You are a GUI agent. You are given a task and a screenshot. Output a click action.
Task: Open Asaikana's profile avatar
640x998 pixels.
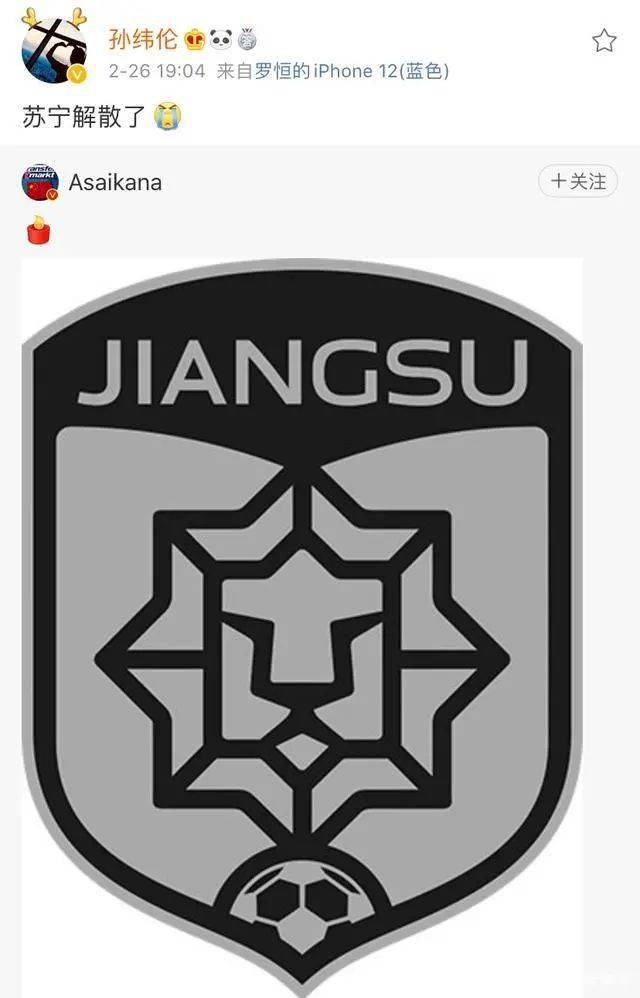[40, 183]
